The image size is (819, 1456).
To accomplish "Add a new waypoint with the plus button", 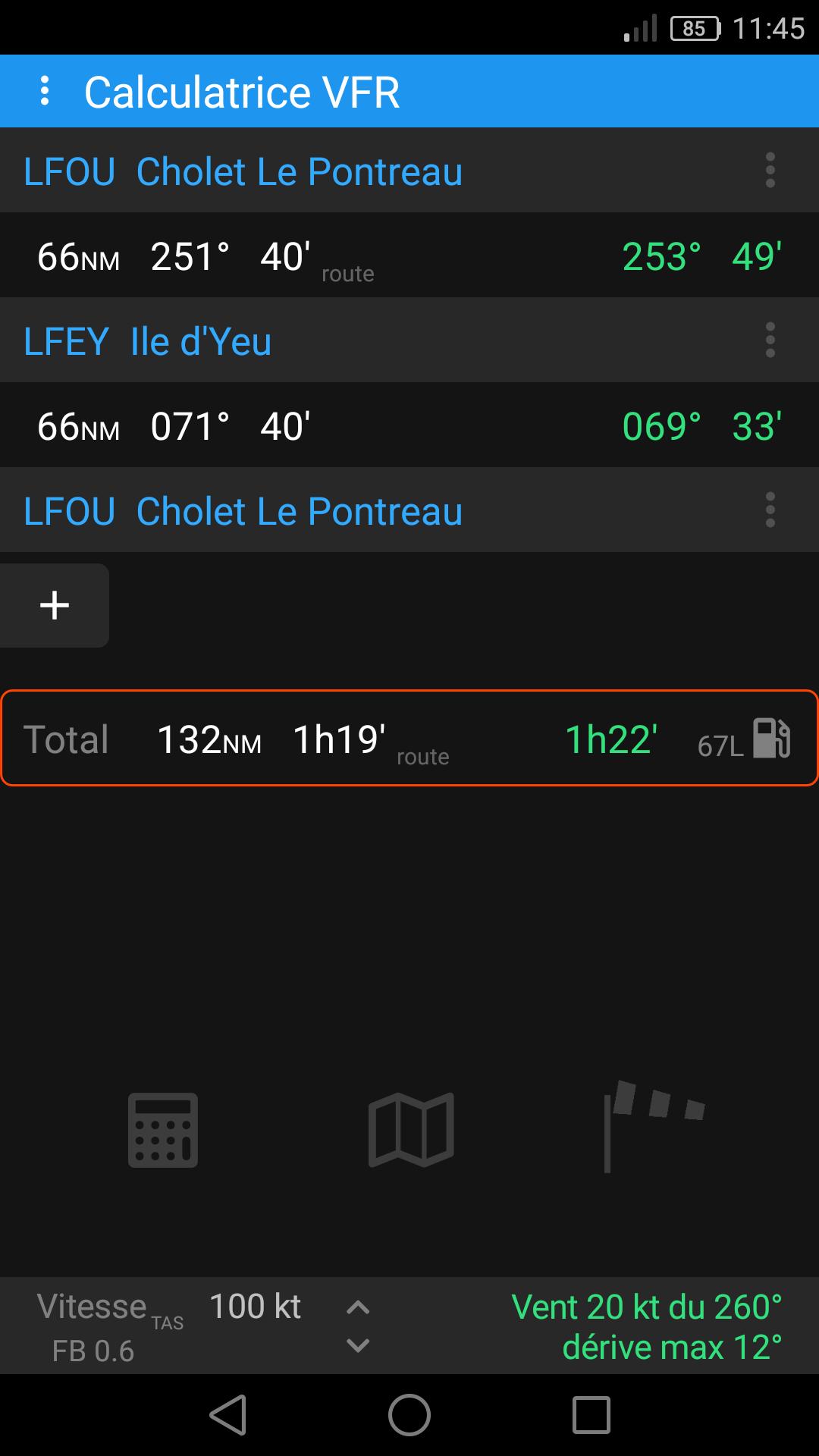I will 55,605.
